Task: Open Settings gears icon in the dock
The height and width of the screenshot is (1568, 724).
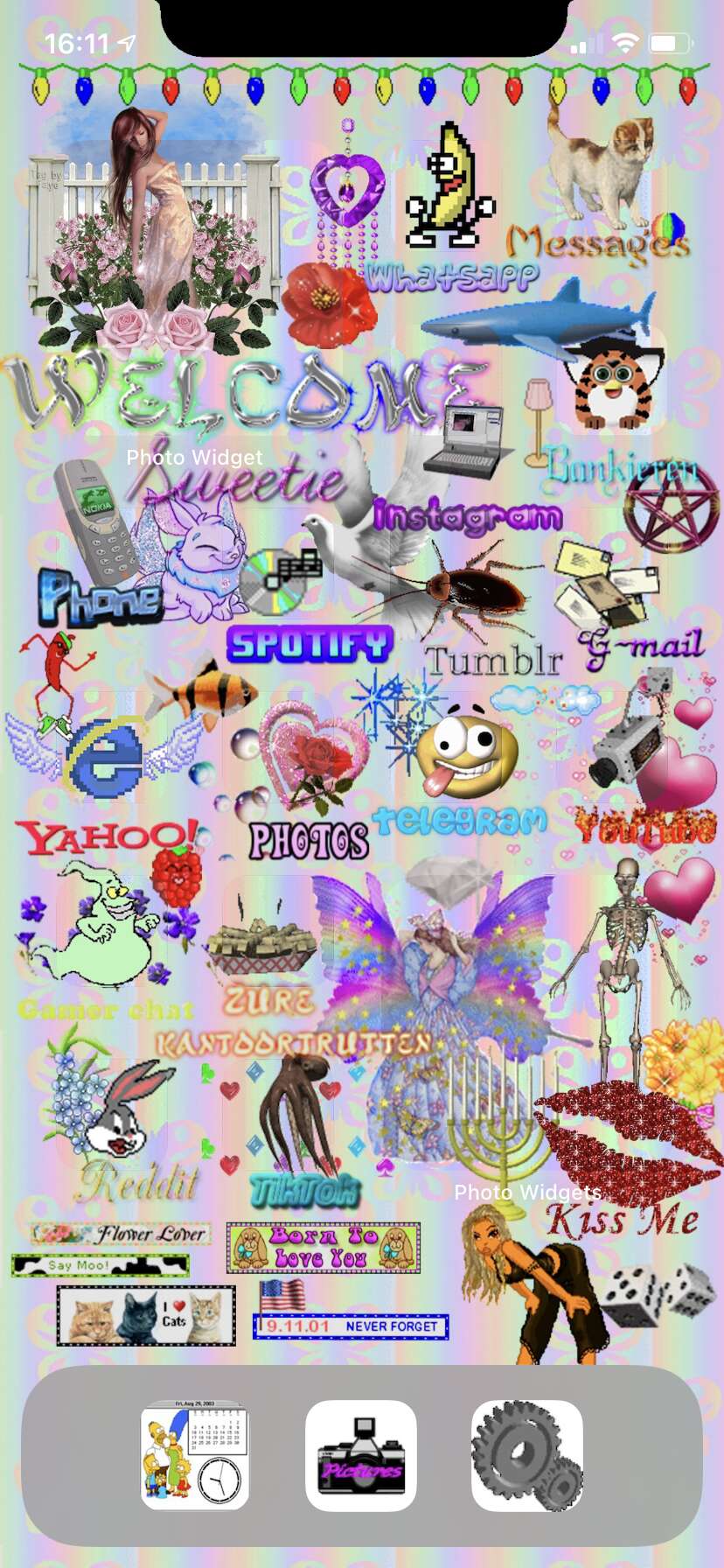Action: pos(527,1455)
